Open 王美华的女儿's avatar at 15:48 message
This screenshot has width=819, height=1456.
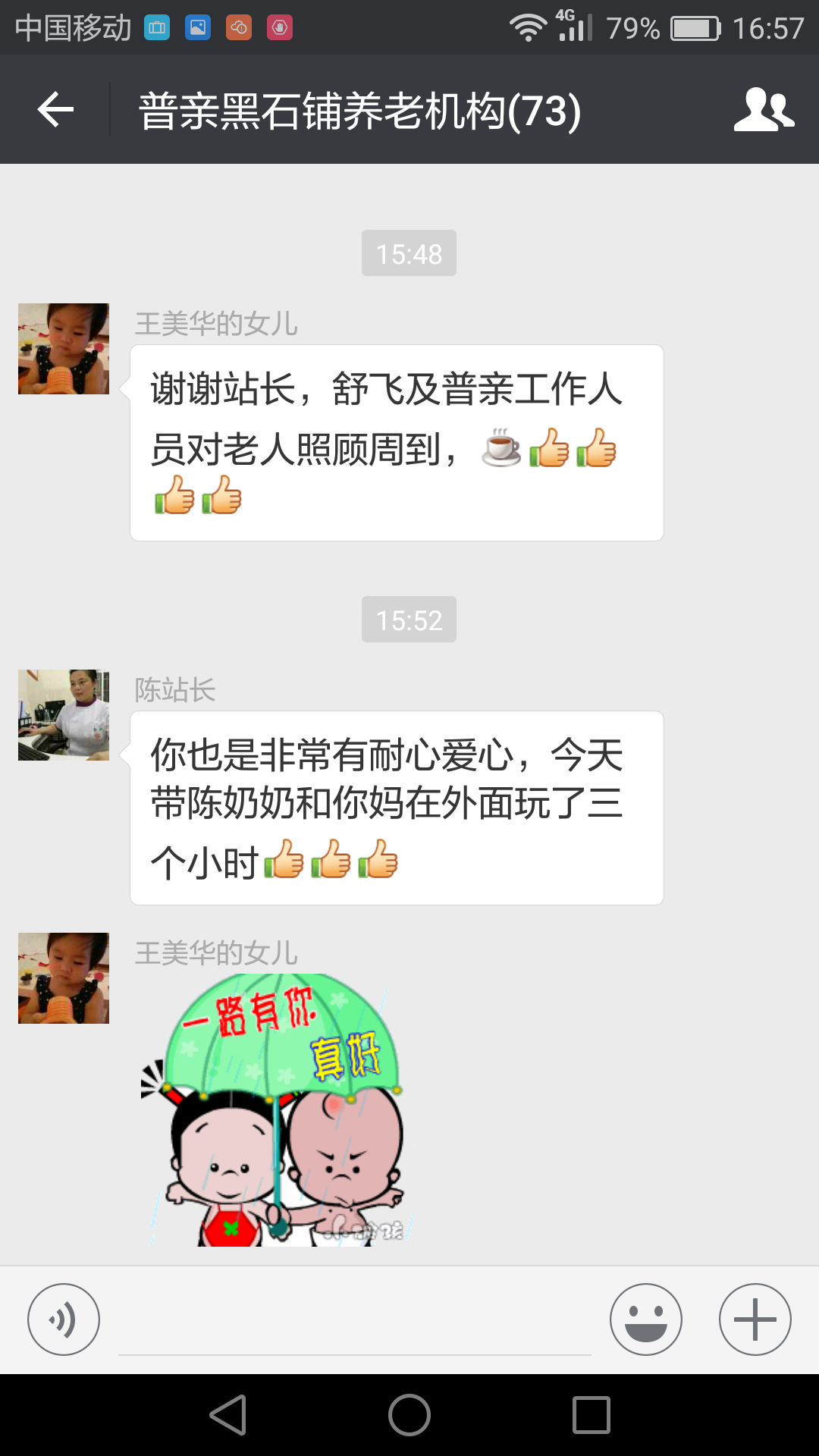[64, 349]
